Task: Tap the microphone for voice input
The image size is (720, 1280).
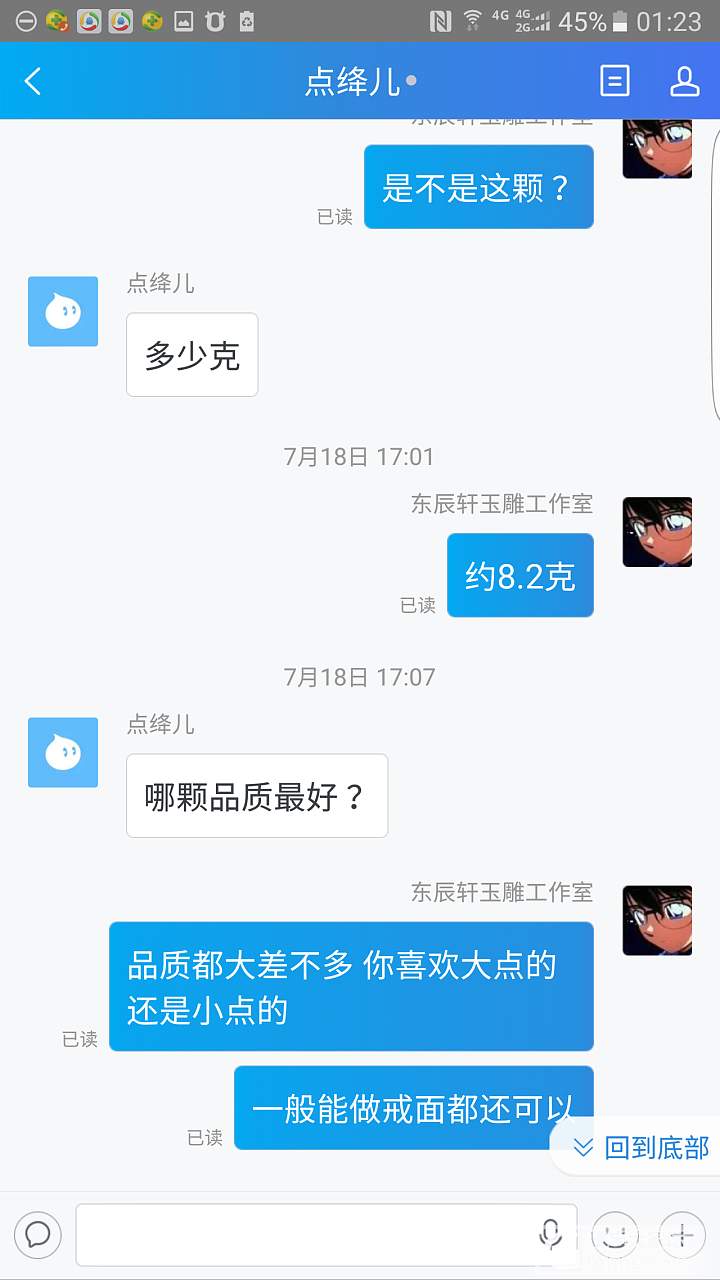Action: pos(549,1234)
